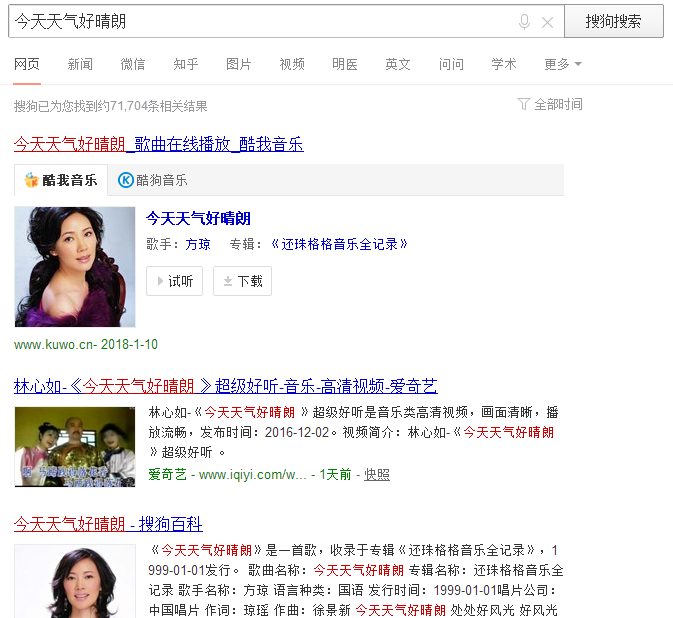Viewport: 673px width, 618px height.
Task: Select the 酷狗音乐 source tab
Action: tap(153, 180)
